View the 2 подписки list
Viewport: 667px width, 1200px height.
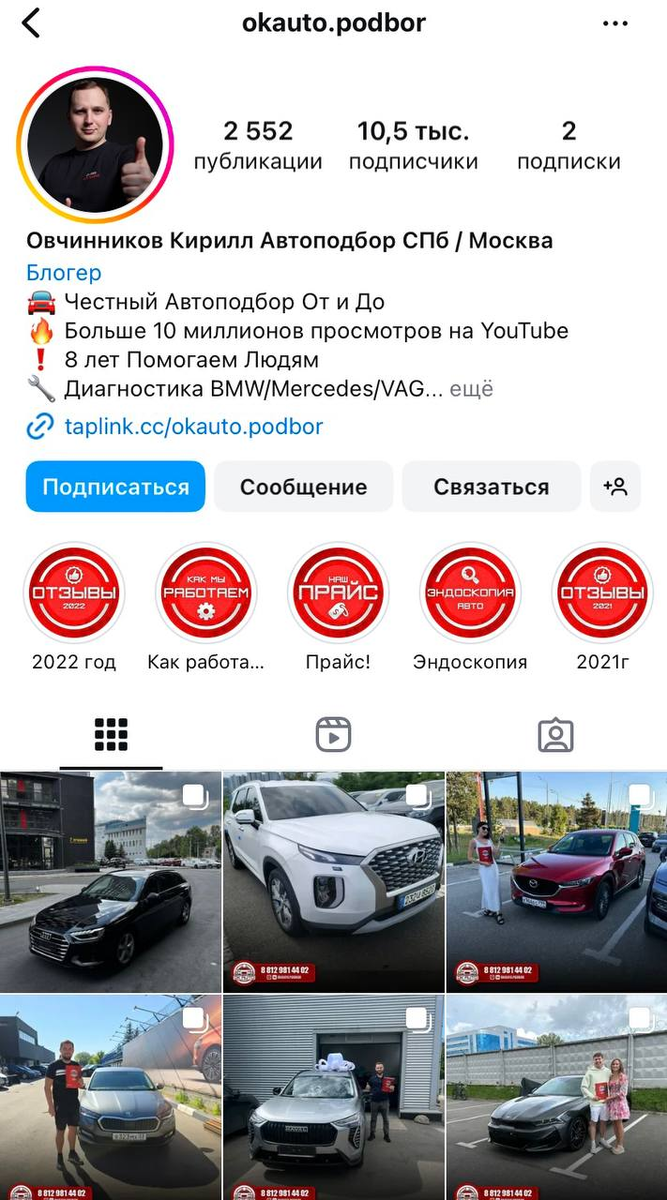[x=568, y=145]
